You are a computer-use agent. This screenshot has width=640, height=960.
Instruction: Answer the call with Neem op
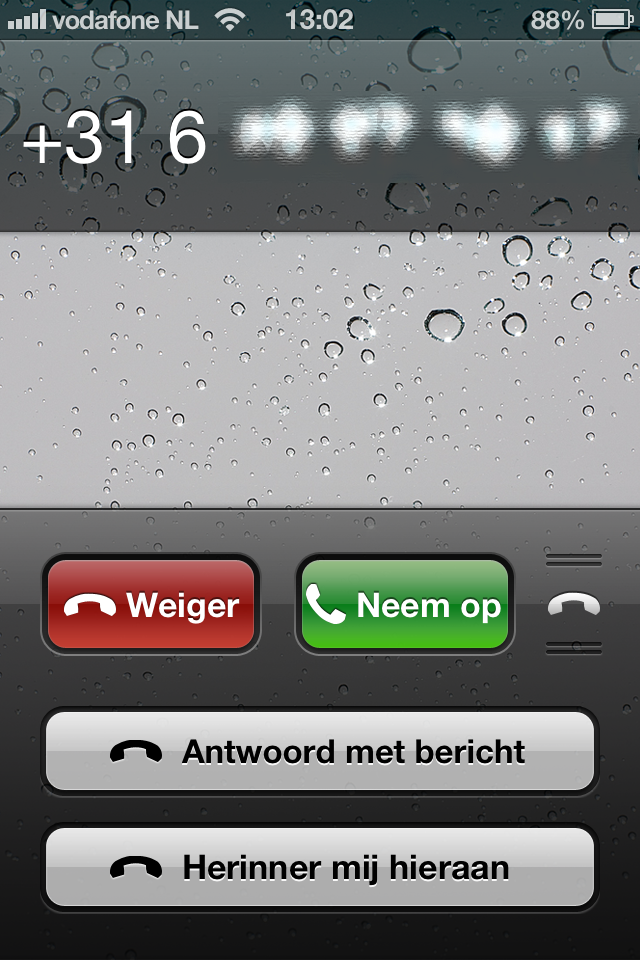click(x=405, y=605)
